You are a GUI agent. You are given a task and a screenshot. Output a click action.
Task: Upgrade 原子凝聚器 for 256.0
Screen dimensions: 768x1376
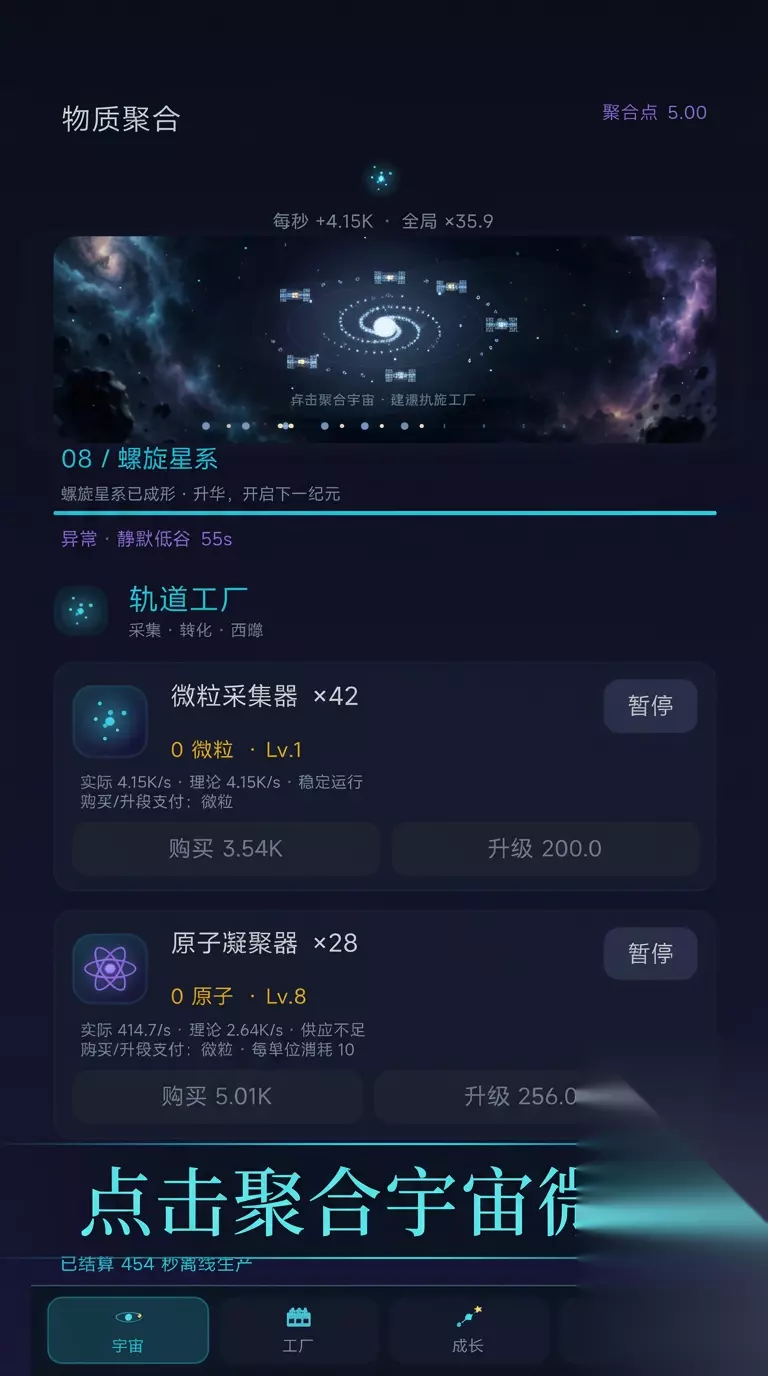pos(520,1097)
